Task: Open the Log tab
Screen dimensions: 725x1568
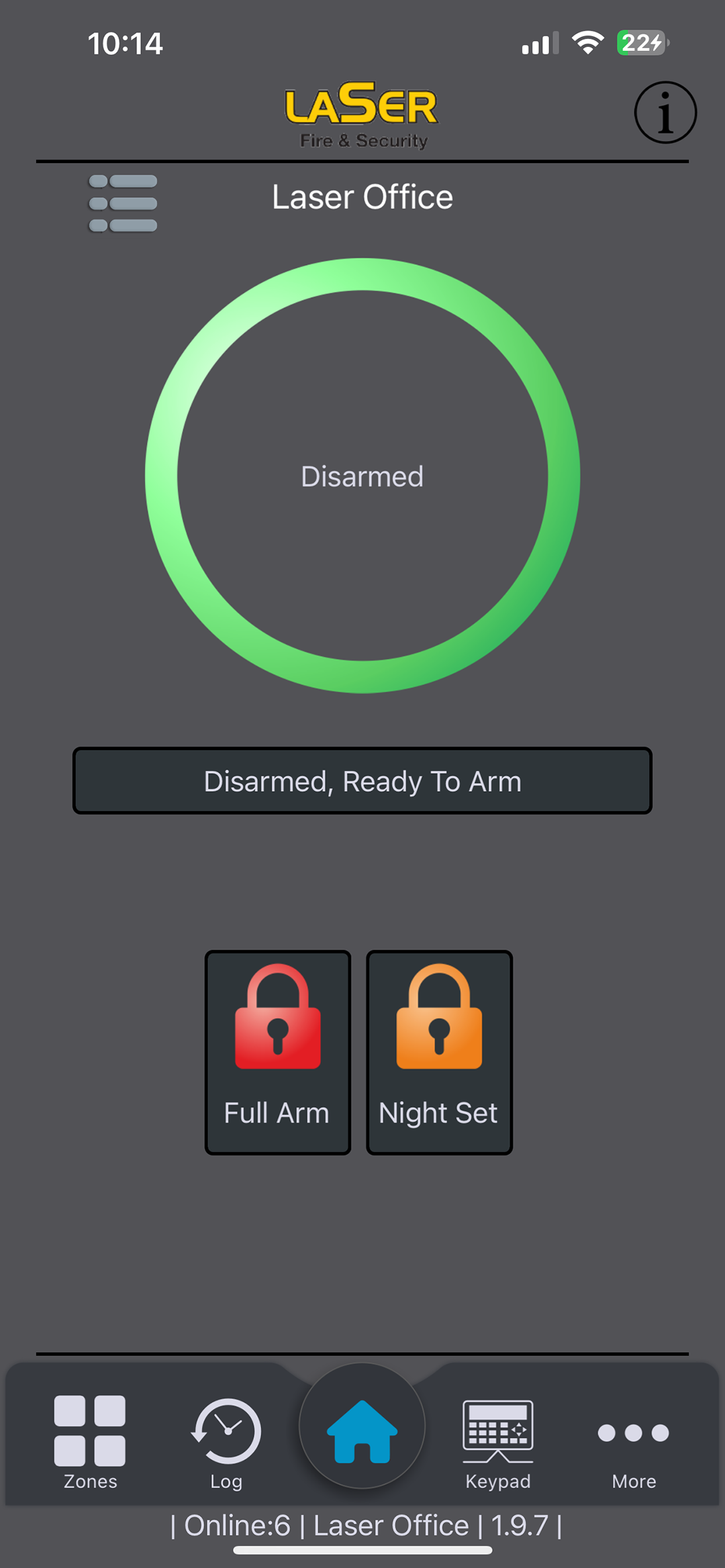Action: [226, 1441]
